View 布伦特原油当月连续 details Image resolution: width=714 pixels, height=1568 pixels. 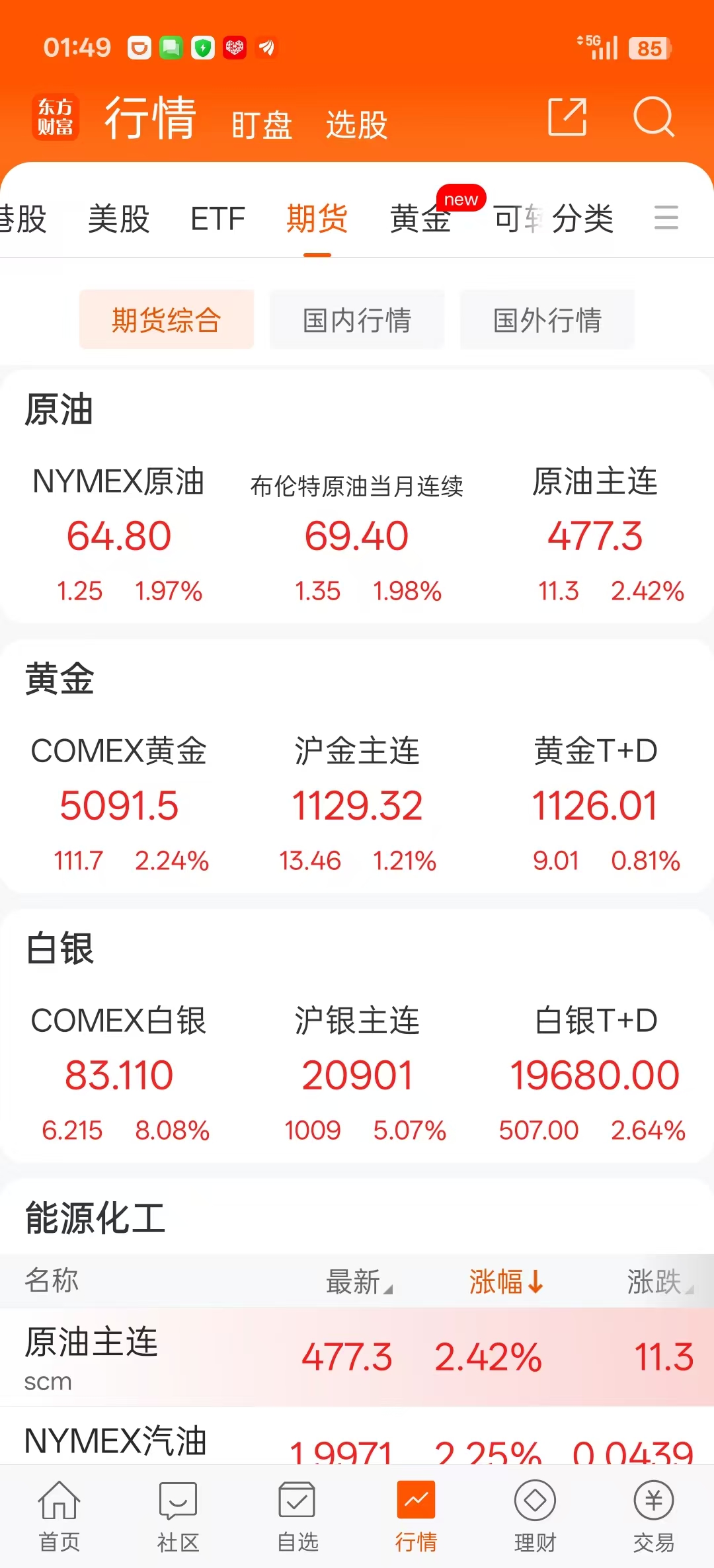(x=357, y=534)
